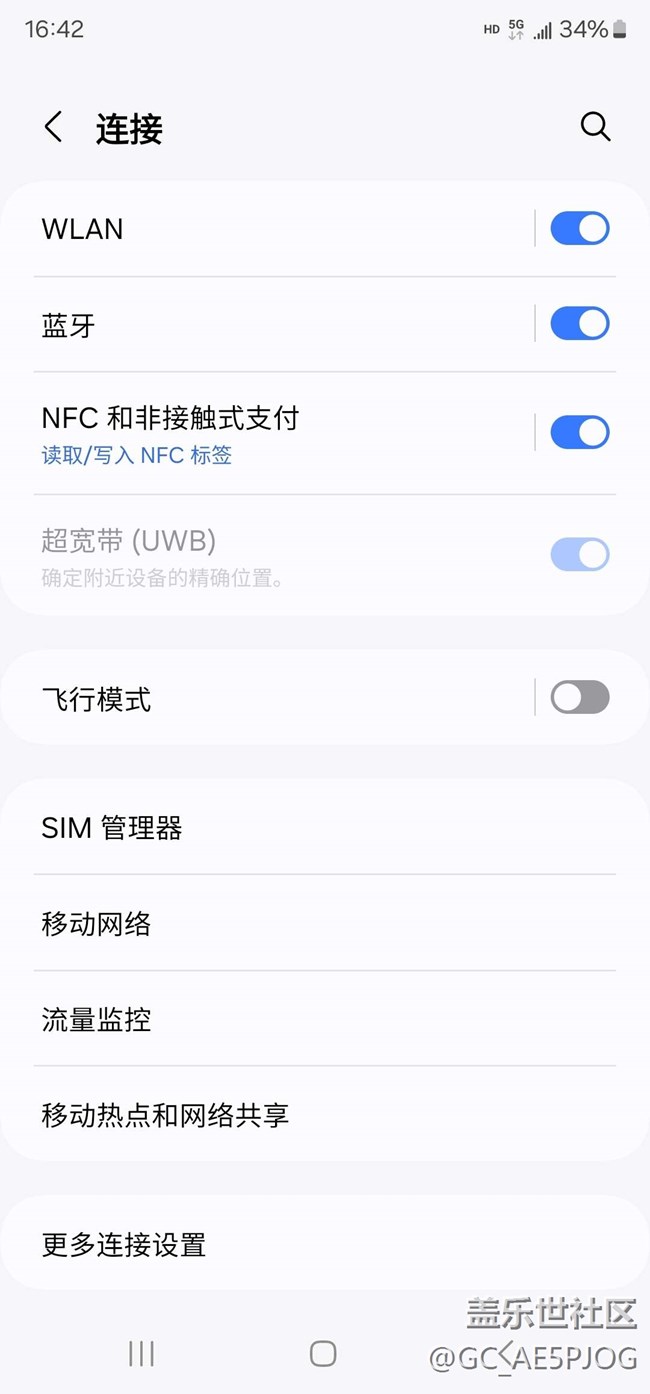Viewport: 650px width, 1394px height.
Task: Open 移动网络 settings
Action: 325,923
